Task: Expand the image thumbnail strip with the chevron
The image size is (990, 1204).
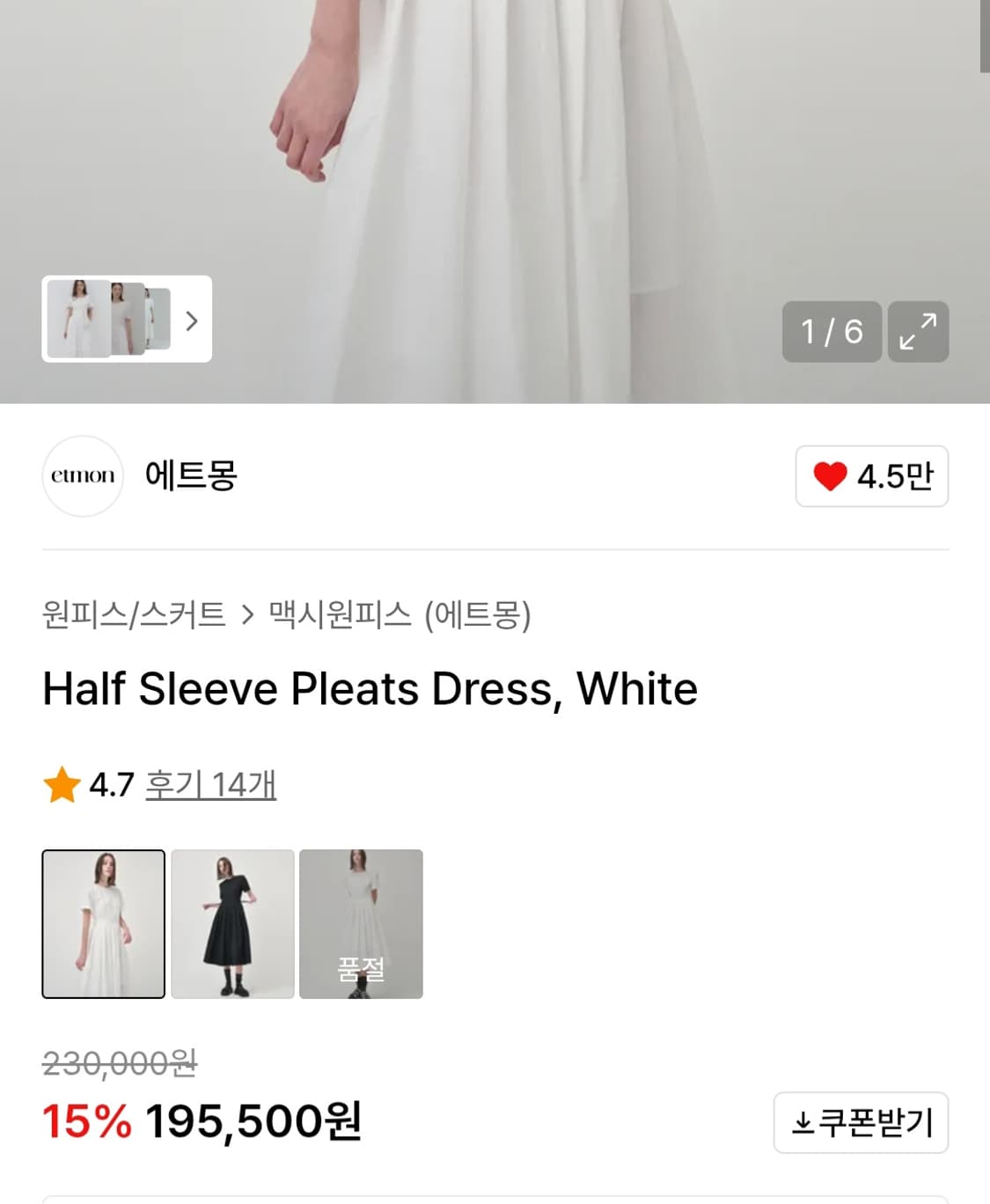Action: pyautogui.click(x=191, y=321)
